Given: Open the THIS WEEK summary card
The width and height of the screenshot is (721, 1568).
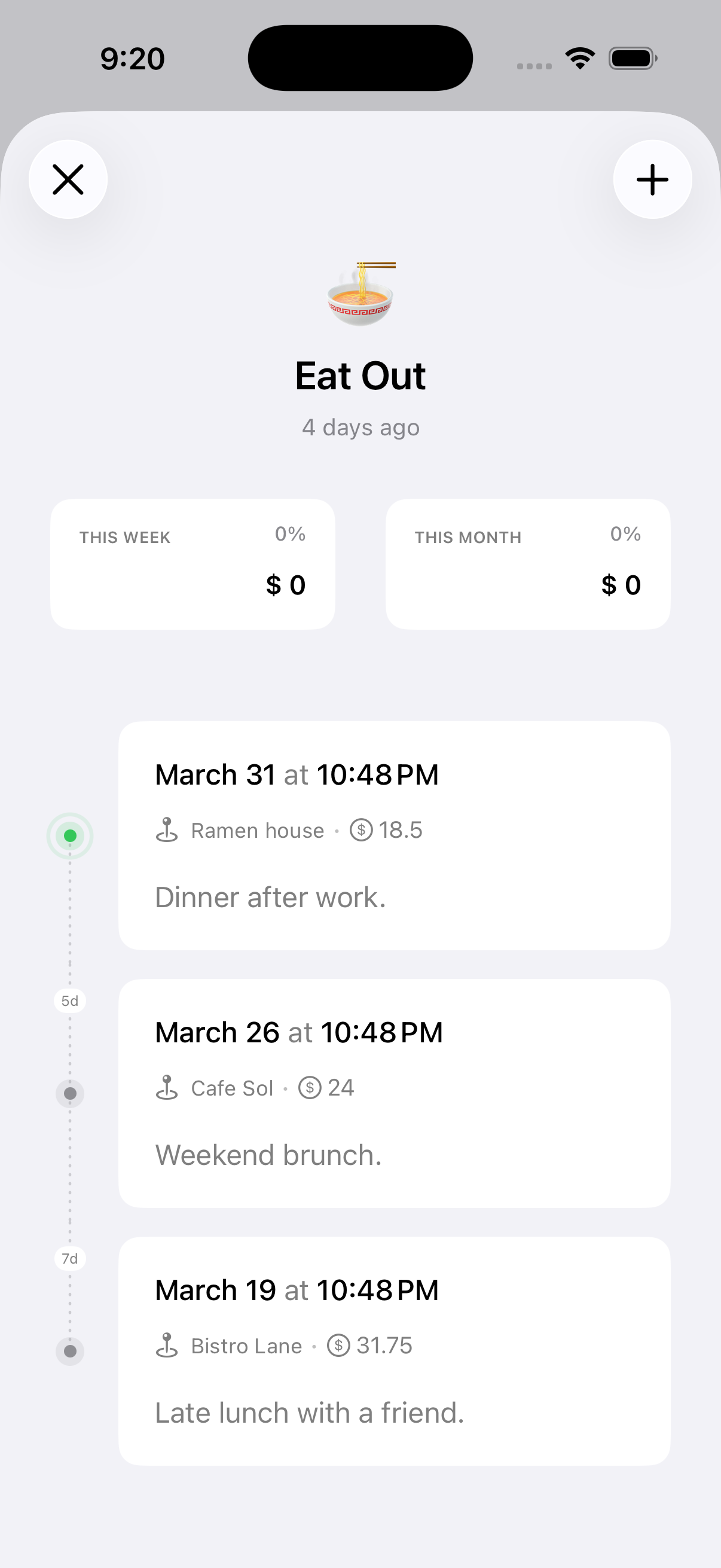Looking at the screenshot, I should click(193, 562).
